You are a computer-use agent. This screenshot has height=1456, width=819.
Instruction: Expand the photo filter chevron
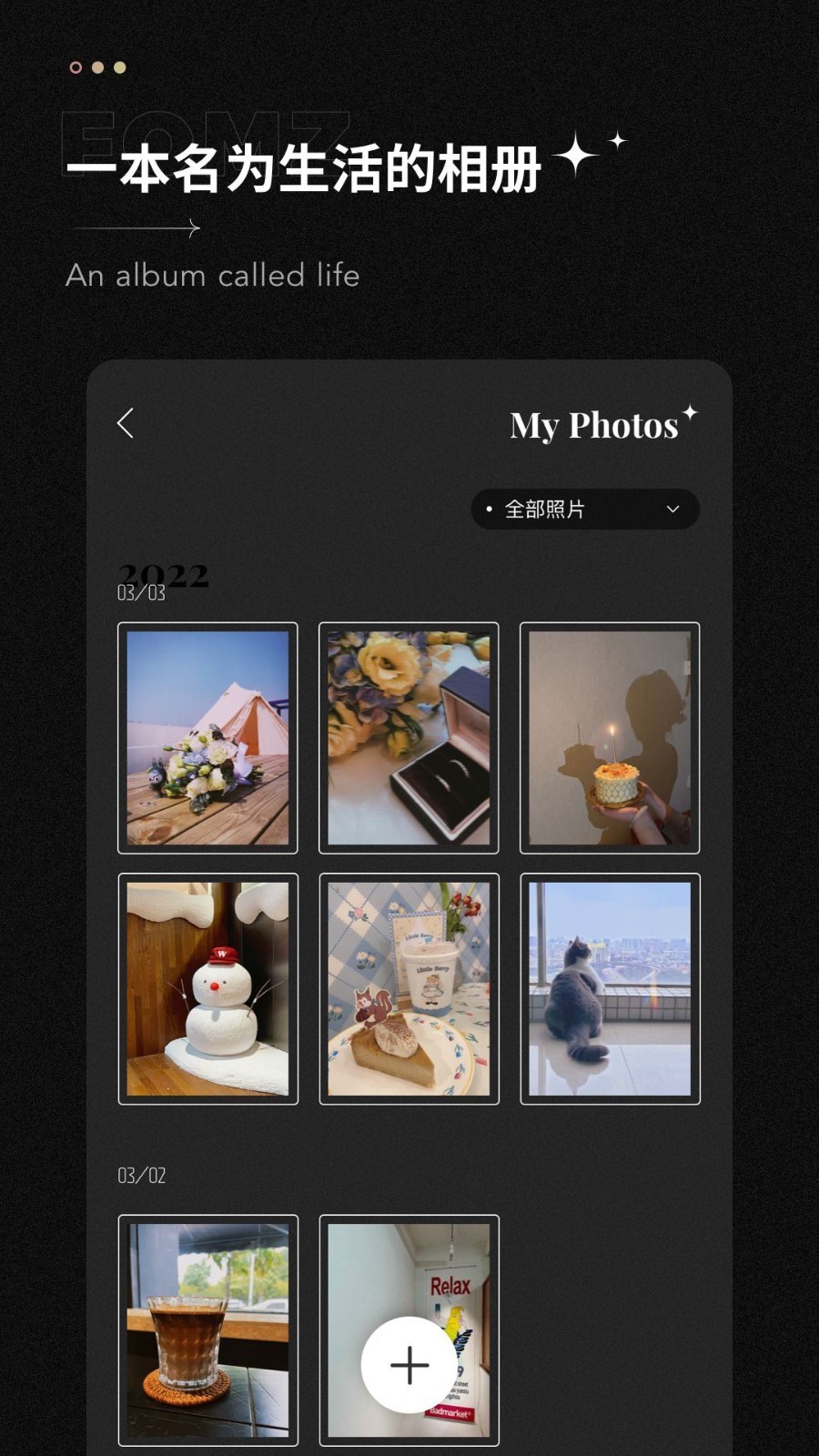(673, 510)
